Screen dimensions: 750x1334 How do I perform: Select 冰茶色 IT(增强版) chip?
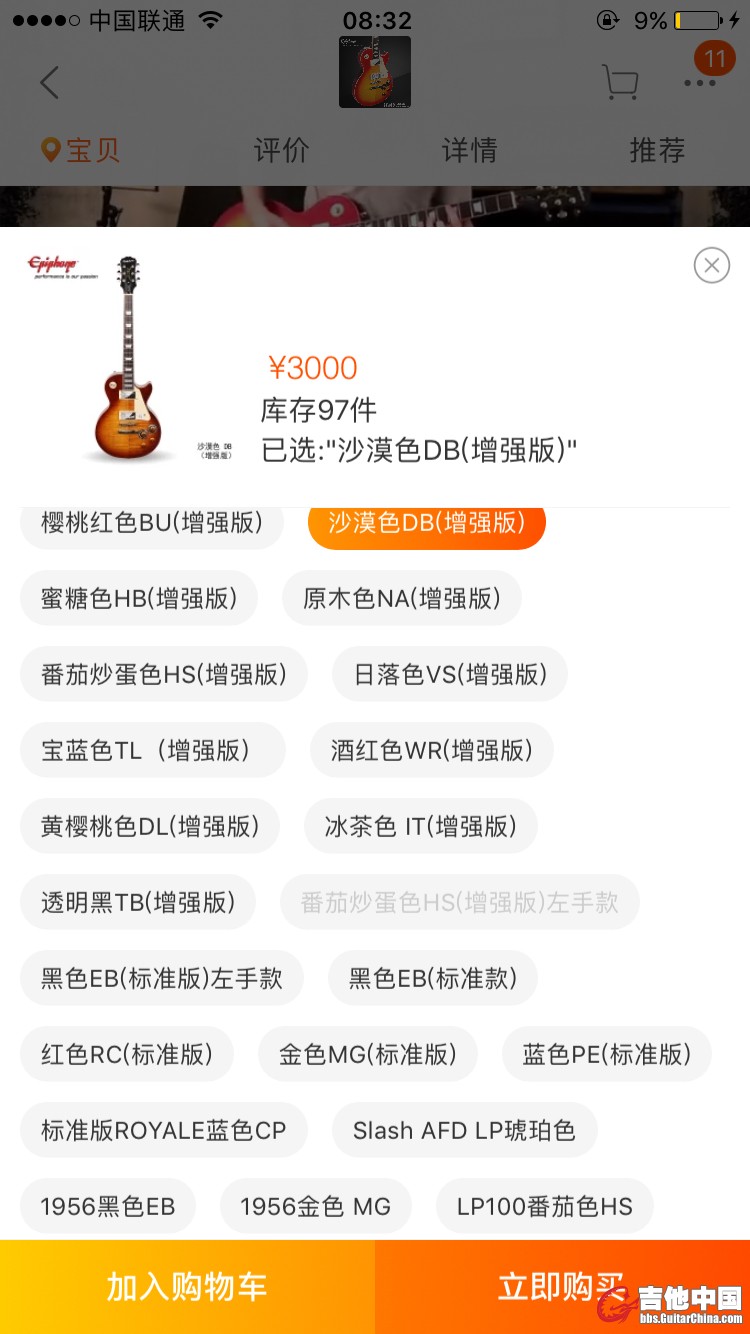[421, 826]
